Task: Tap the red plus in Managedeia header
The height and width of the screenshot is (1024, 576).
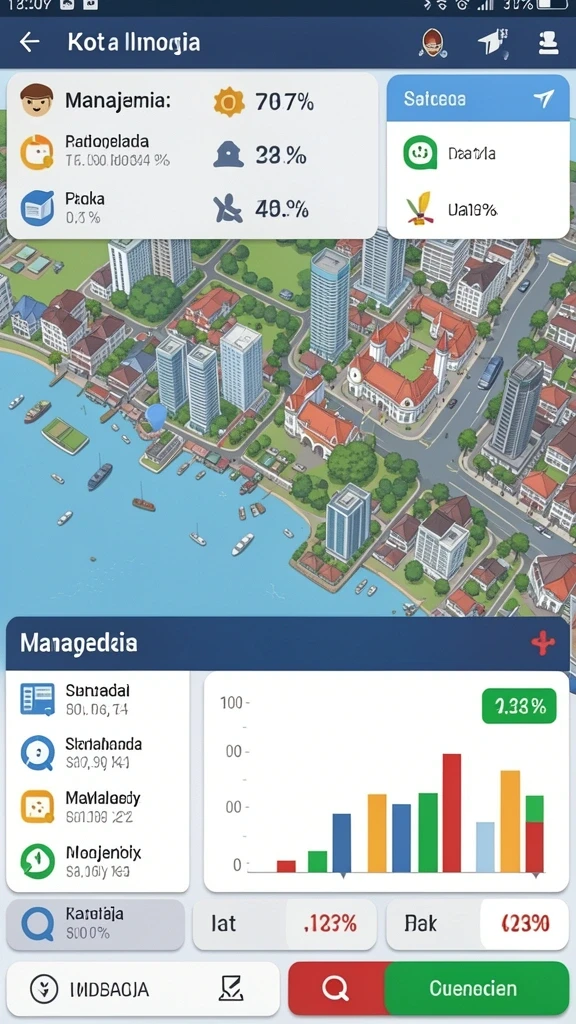Action: [543, 643]
